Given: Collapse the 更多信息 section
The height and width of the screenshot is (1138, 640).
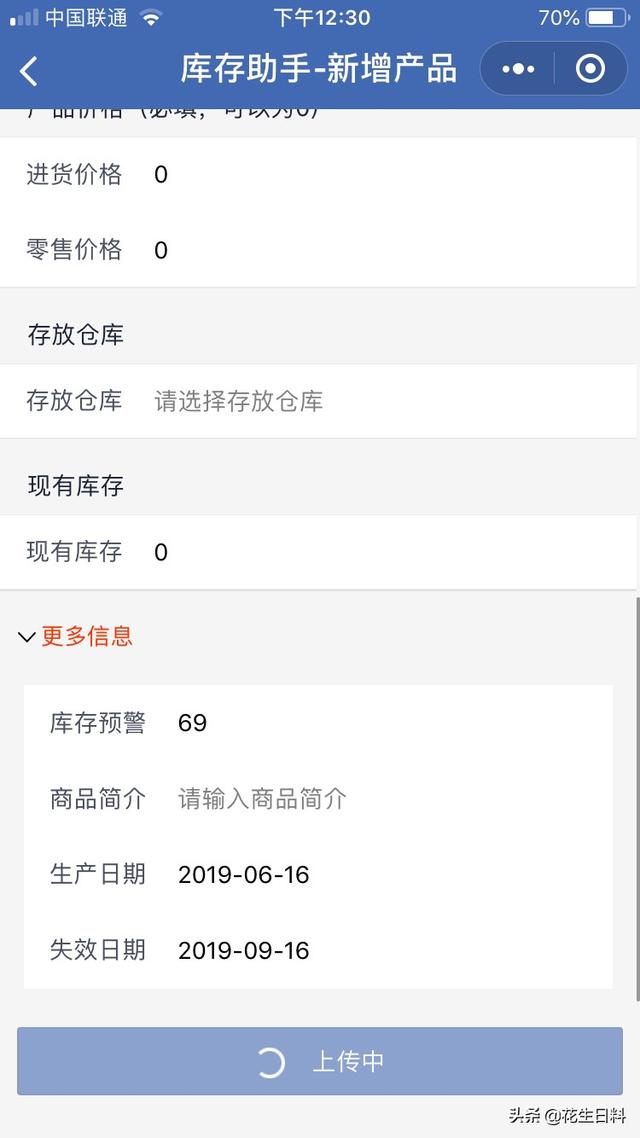Looking at the screenshot, I should pos(76,636).
